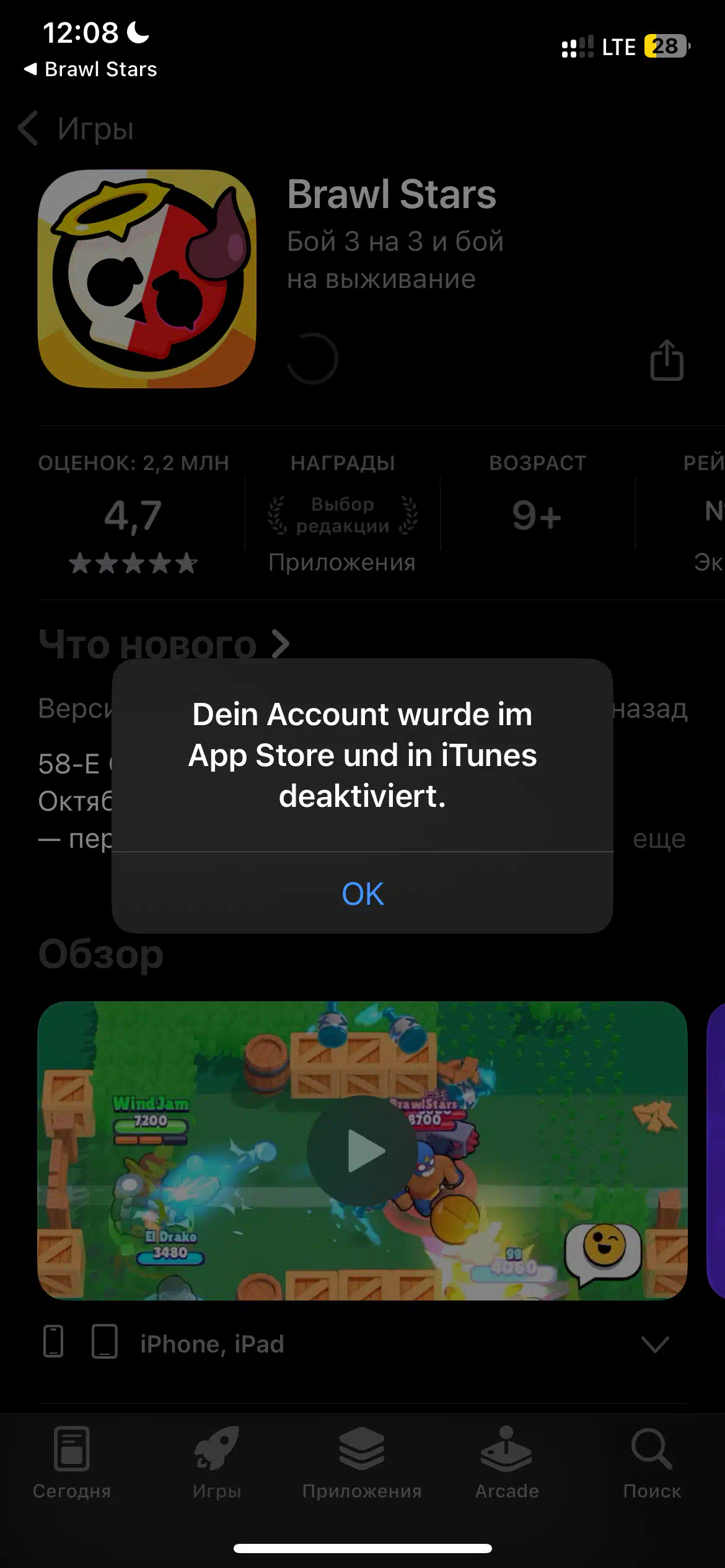725x1568 pixels.
Task: Share the Brawl Stars app page
Action: 667,360
